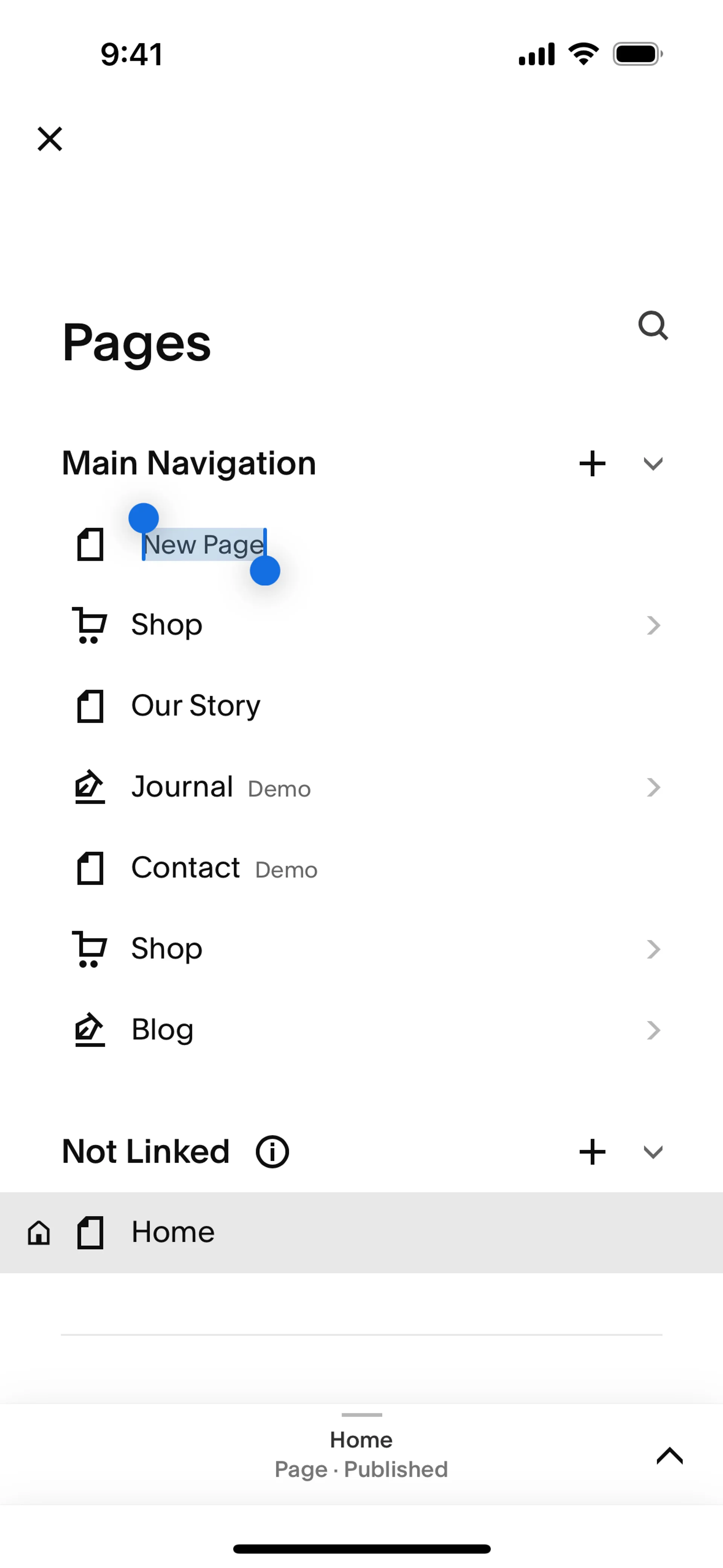This screenshot has width=723, height=1568.
Task: Search pages with the magnifier icon
Action: tap(653, 326)
